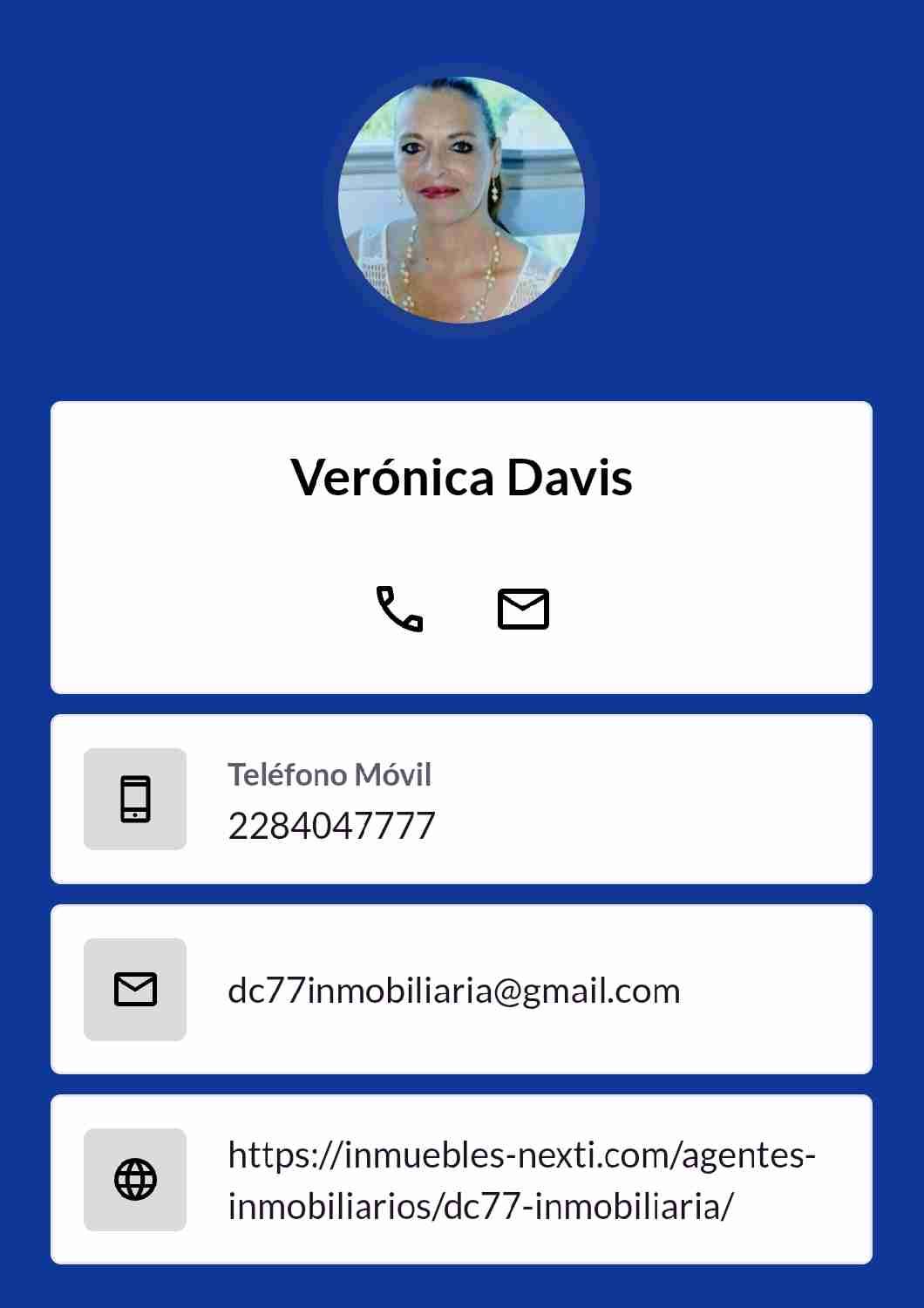Viewport: 924px width, 1308px height.
Task: Open the dc77inmobiliaria@gmail.com email row
Action: tap(461, 990)
